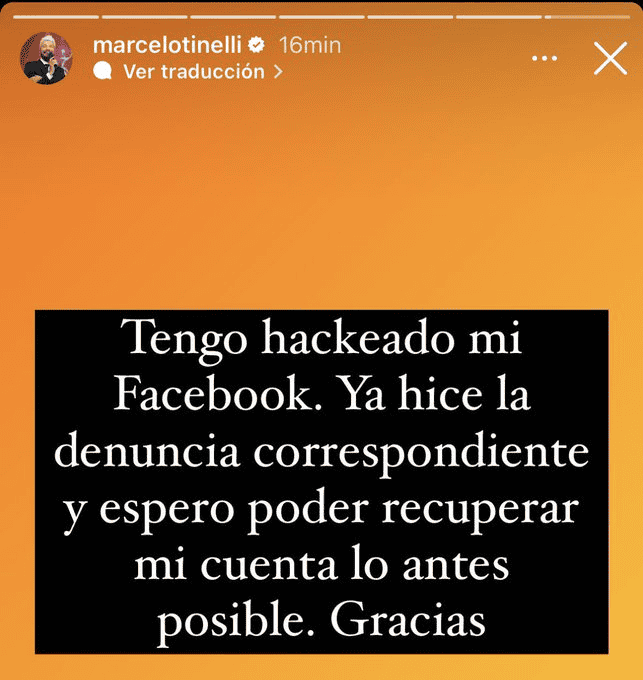Open marcelotinelli's profile picture
643x680 pixels.
[47, 58]
